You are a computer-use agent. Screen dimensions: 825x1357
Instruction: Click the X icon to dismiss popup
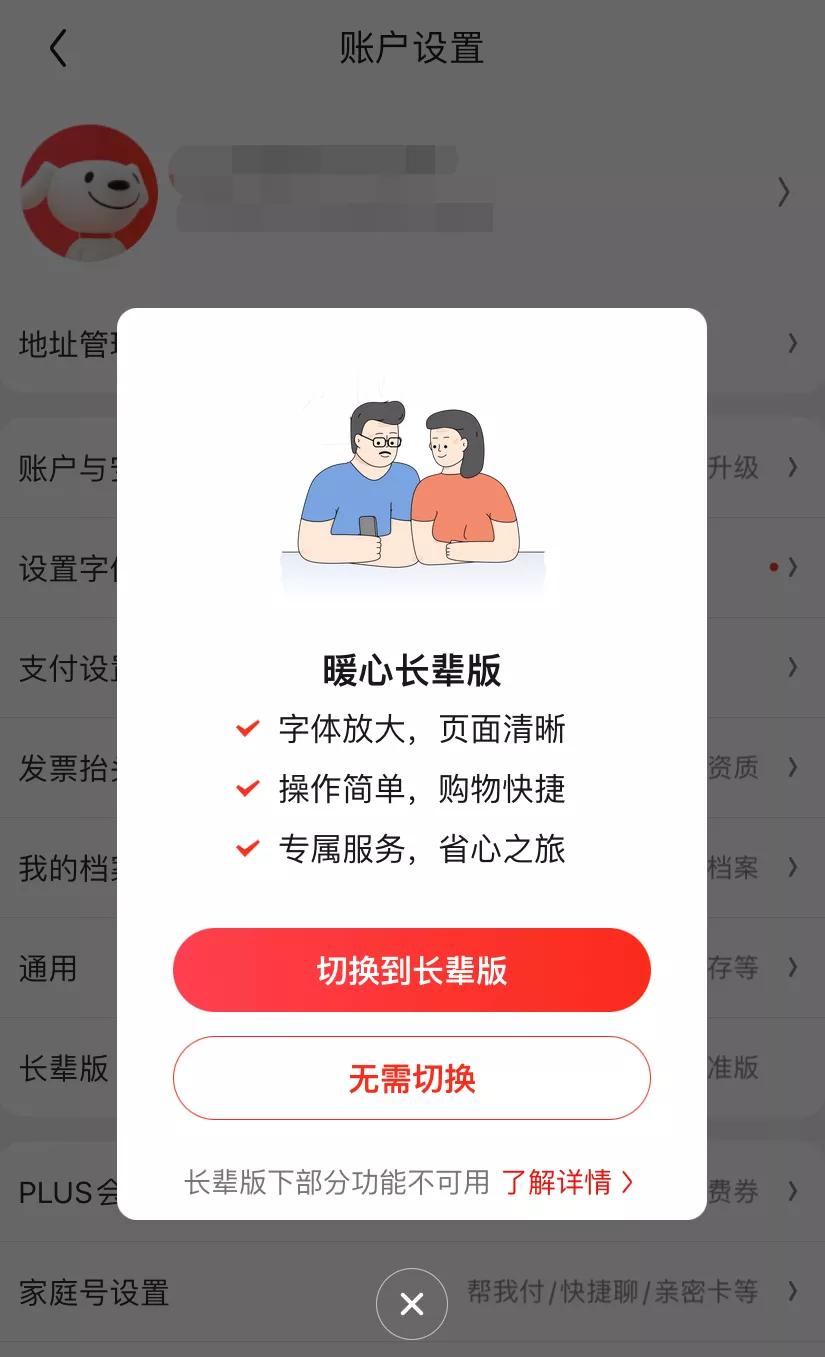coord(412,1303)
